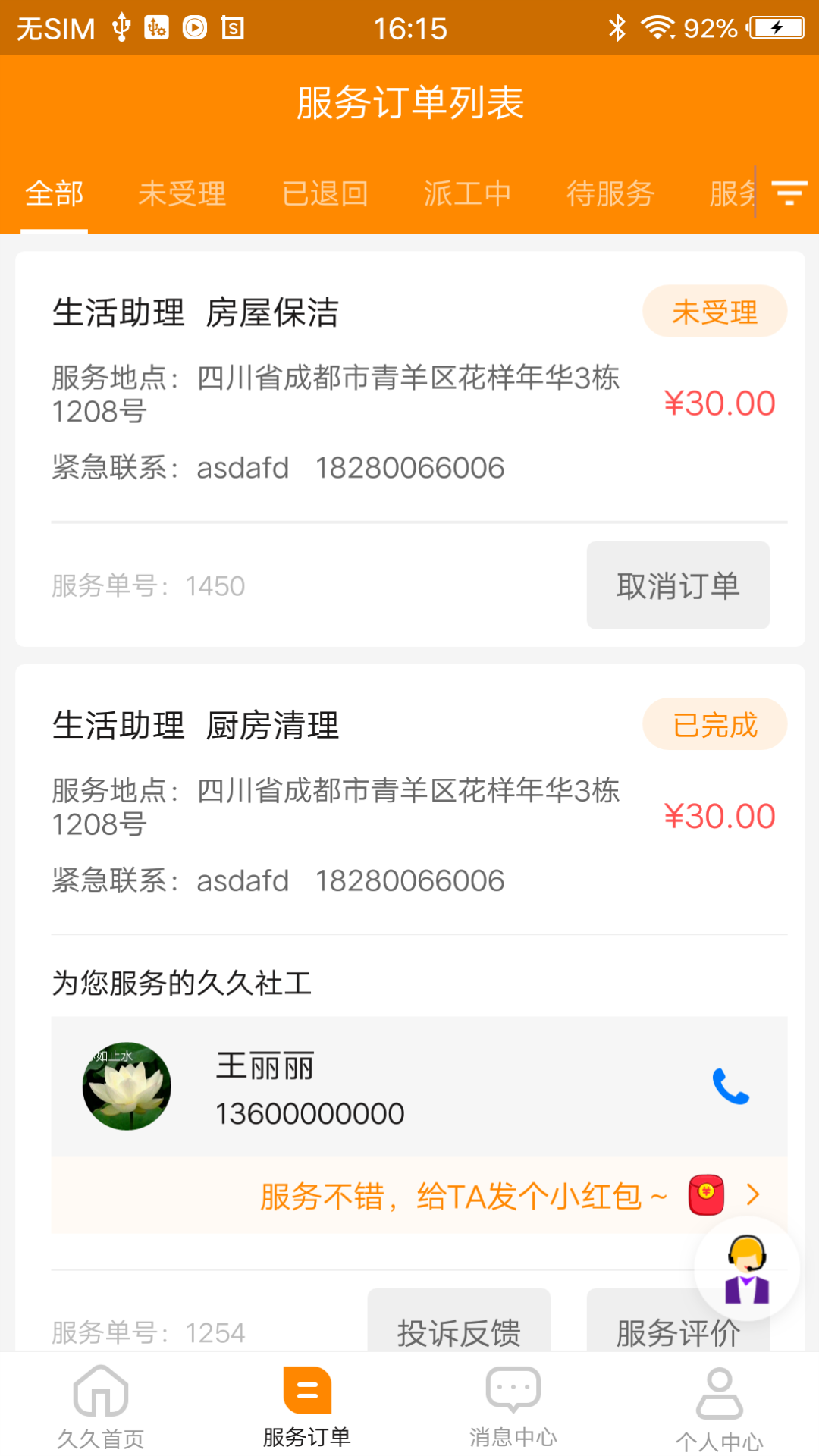Open the 消息中心 tab

click(x=513, y=1407)
